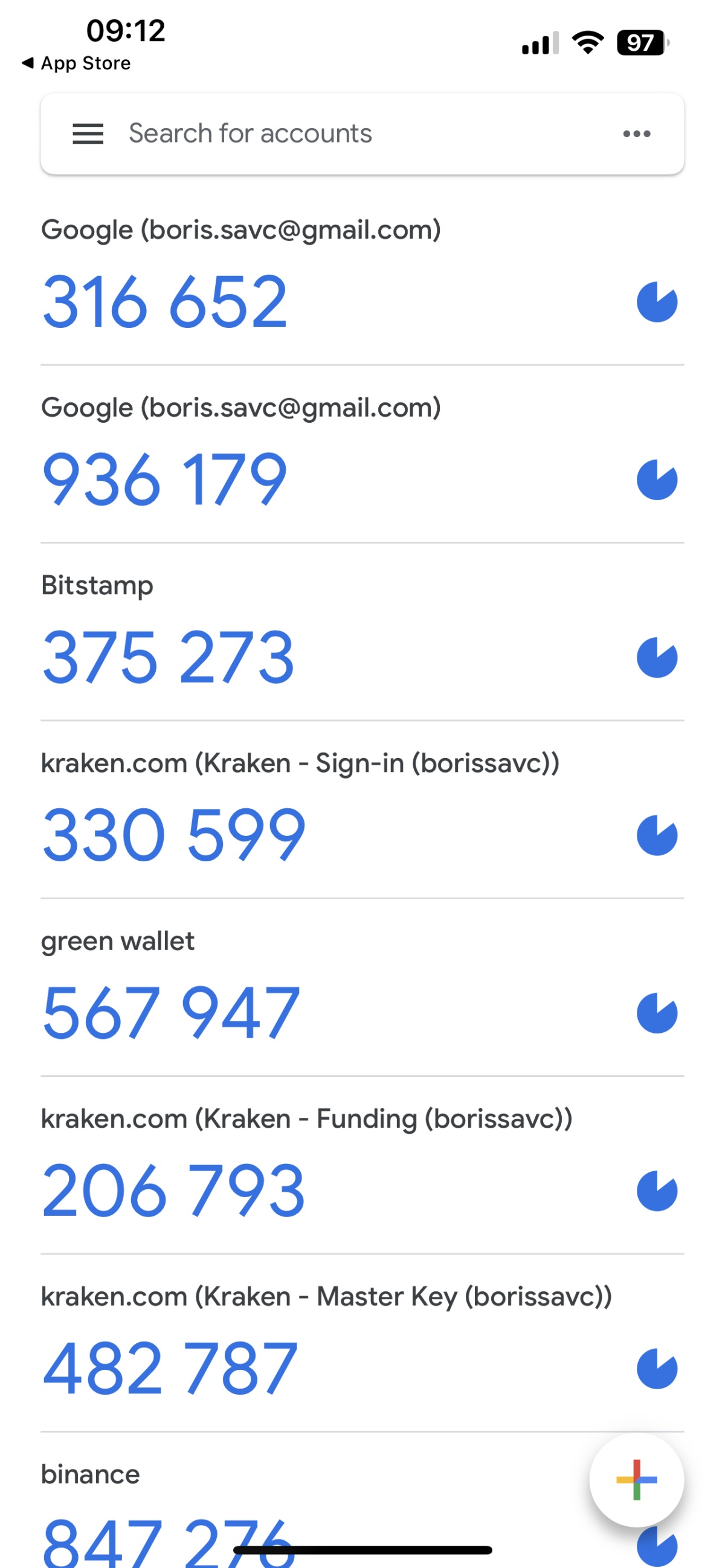Open the hamburger drawer menu

pyautogui.click(x=88, y=133)
